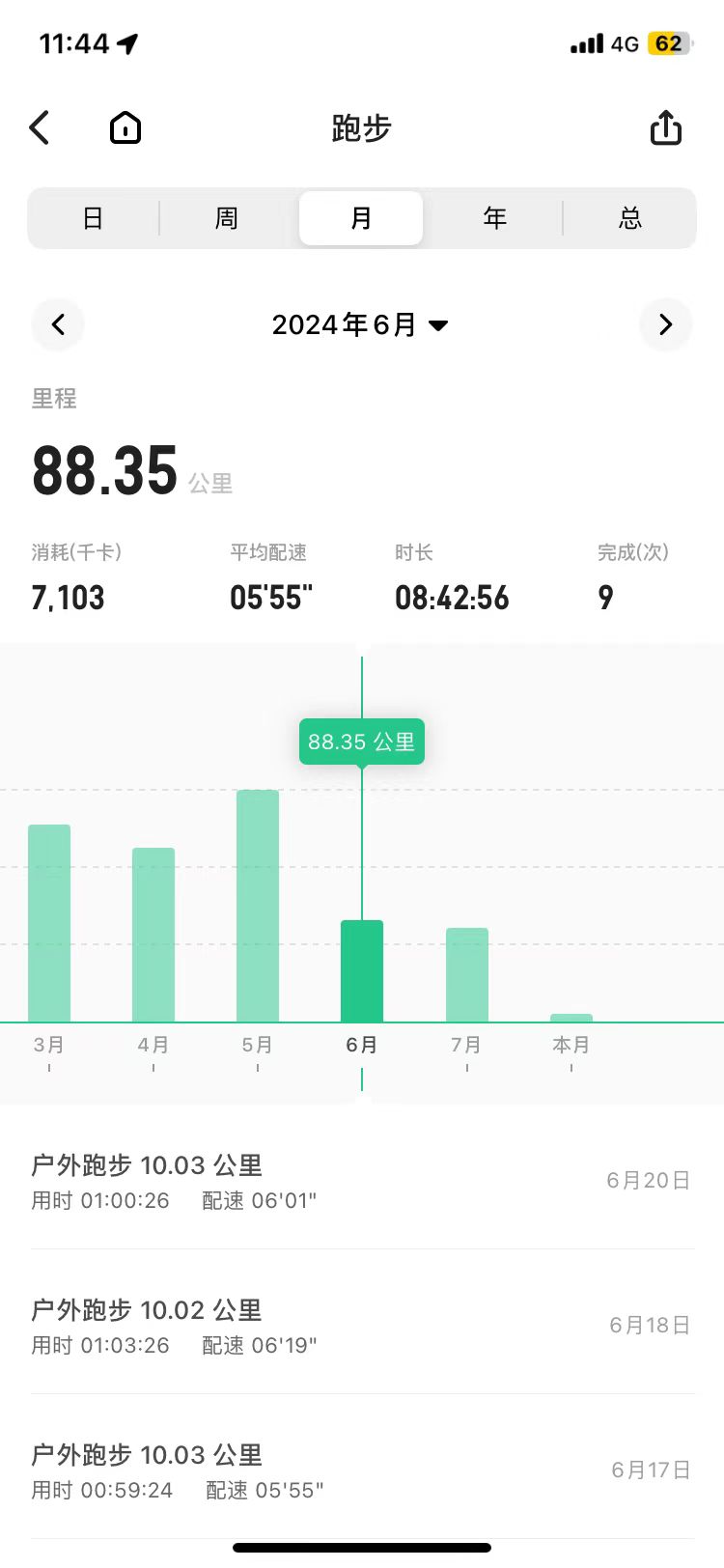Select the 7月 bar in chart
This screenshot has height=1568, width=724.
pyautogui.click(x=466, y=974)
